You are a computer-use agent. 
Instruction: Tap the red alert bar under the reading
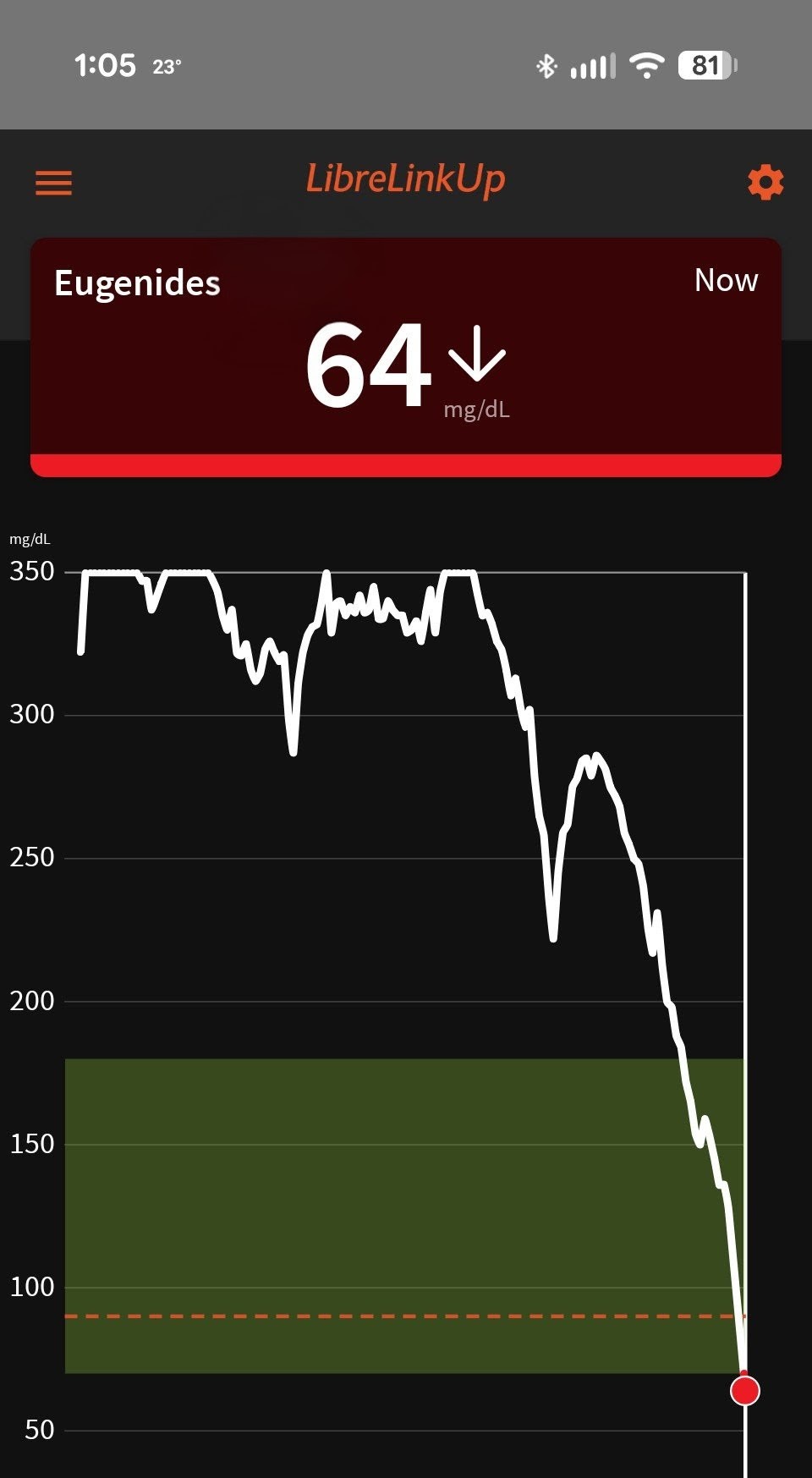click(x=406, y=461)
